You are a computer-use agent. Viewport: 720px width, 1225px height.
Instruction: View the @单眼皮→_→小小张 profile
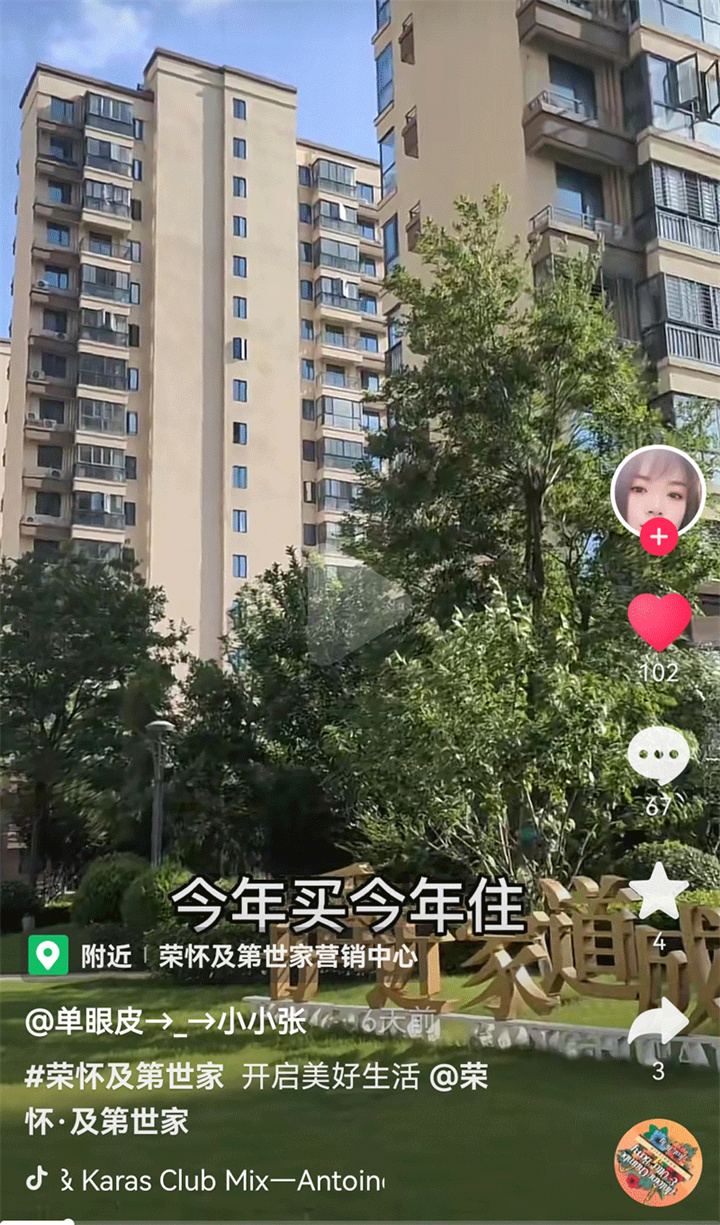pos(166,1021)
